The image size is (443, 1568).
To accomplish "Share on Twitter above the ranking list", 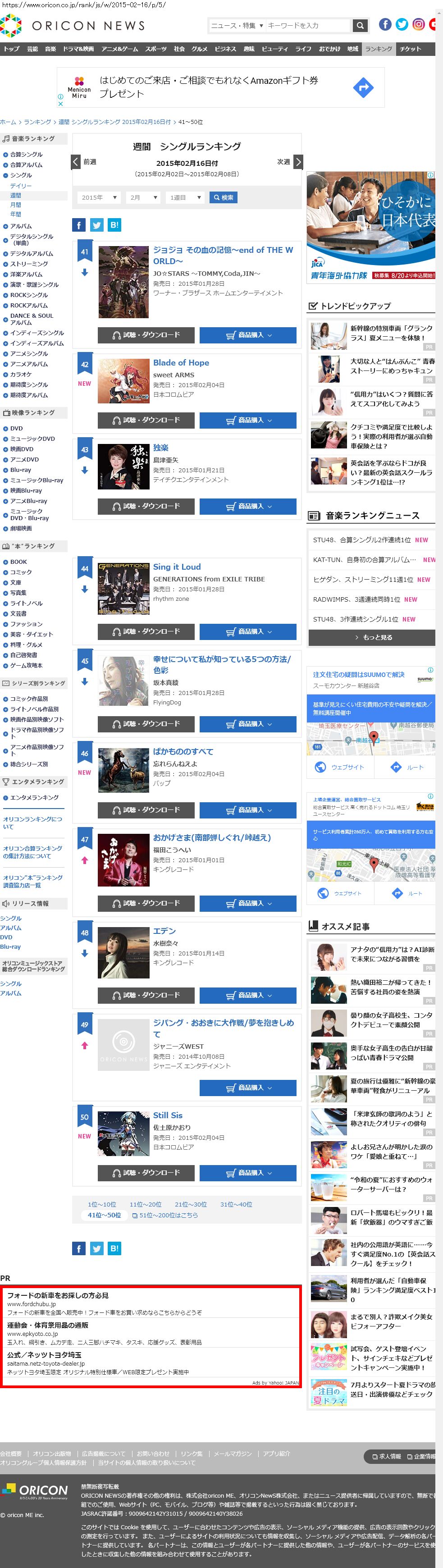I will pyautogui.click(x=97, y=225).
